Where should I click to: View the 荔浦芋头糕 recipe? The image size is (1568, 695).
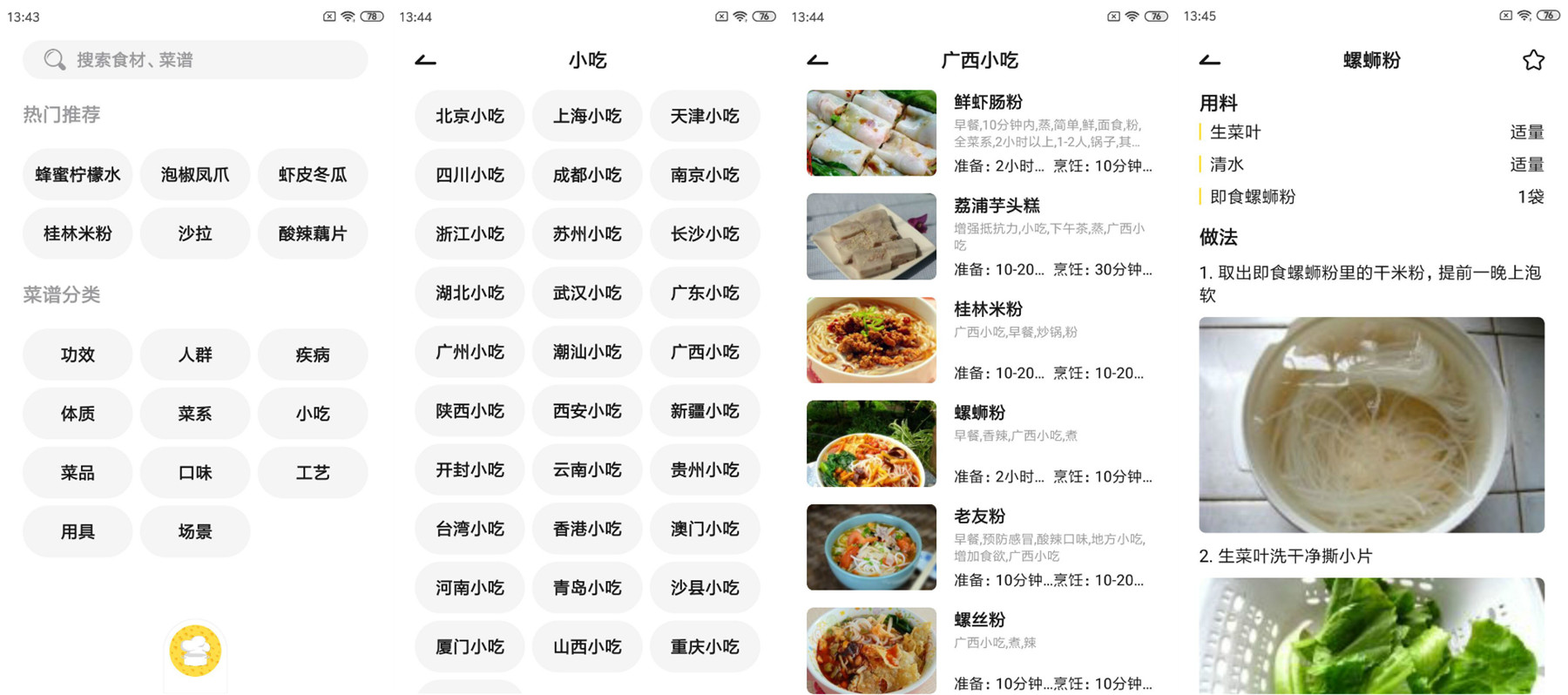coord(981,237)
